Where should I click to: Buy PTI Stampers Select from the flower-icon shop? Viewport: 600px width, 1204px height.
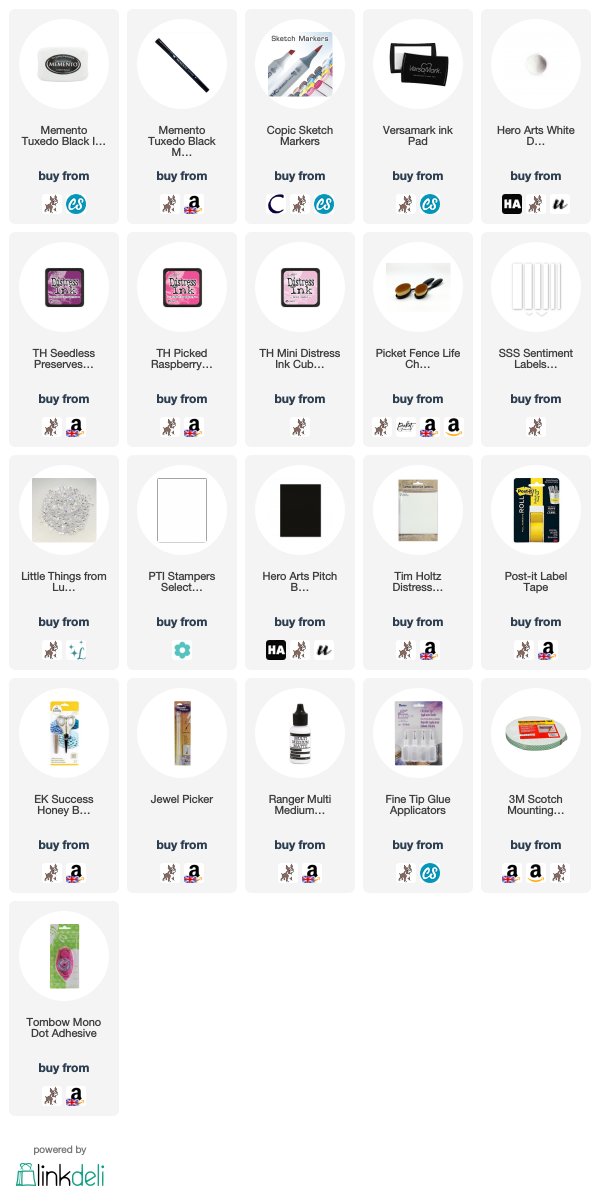(182, 650)
